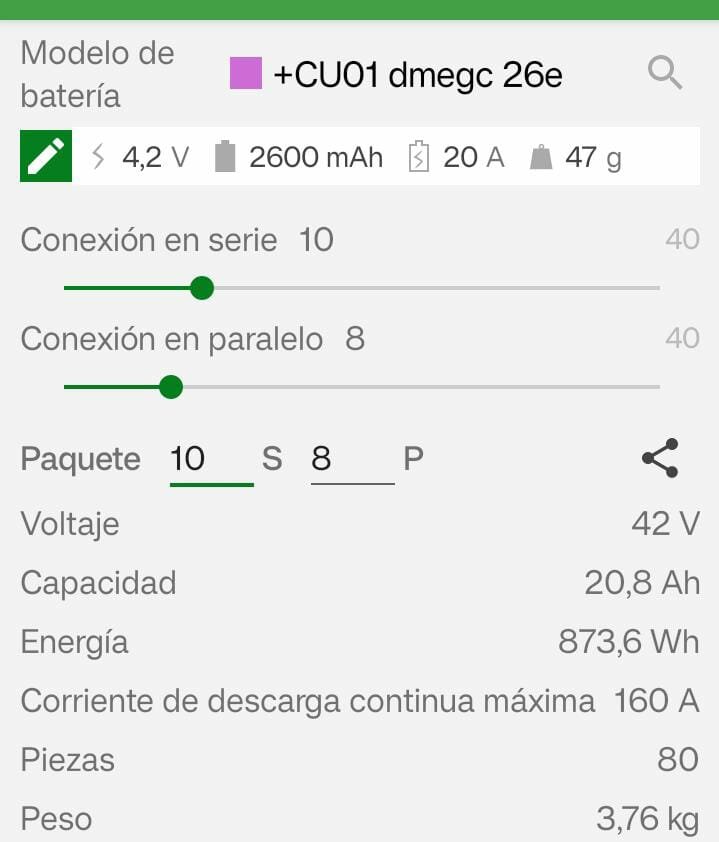Share the battery pack configuration

pos(660,458)
